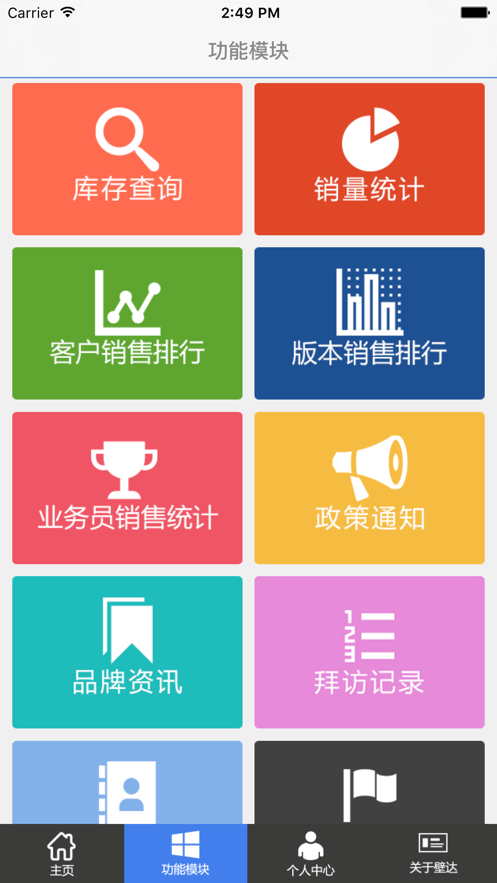497x883 pixels.
Task: Select the 客户销售排行 module
Action: pos(127,323)
